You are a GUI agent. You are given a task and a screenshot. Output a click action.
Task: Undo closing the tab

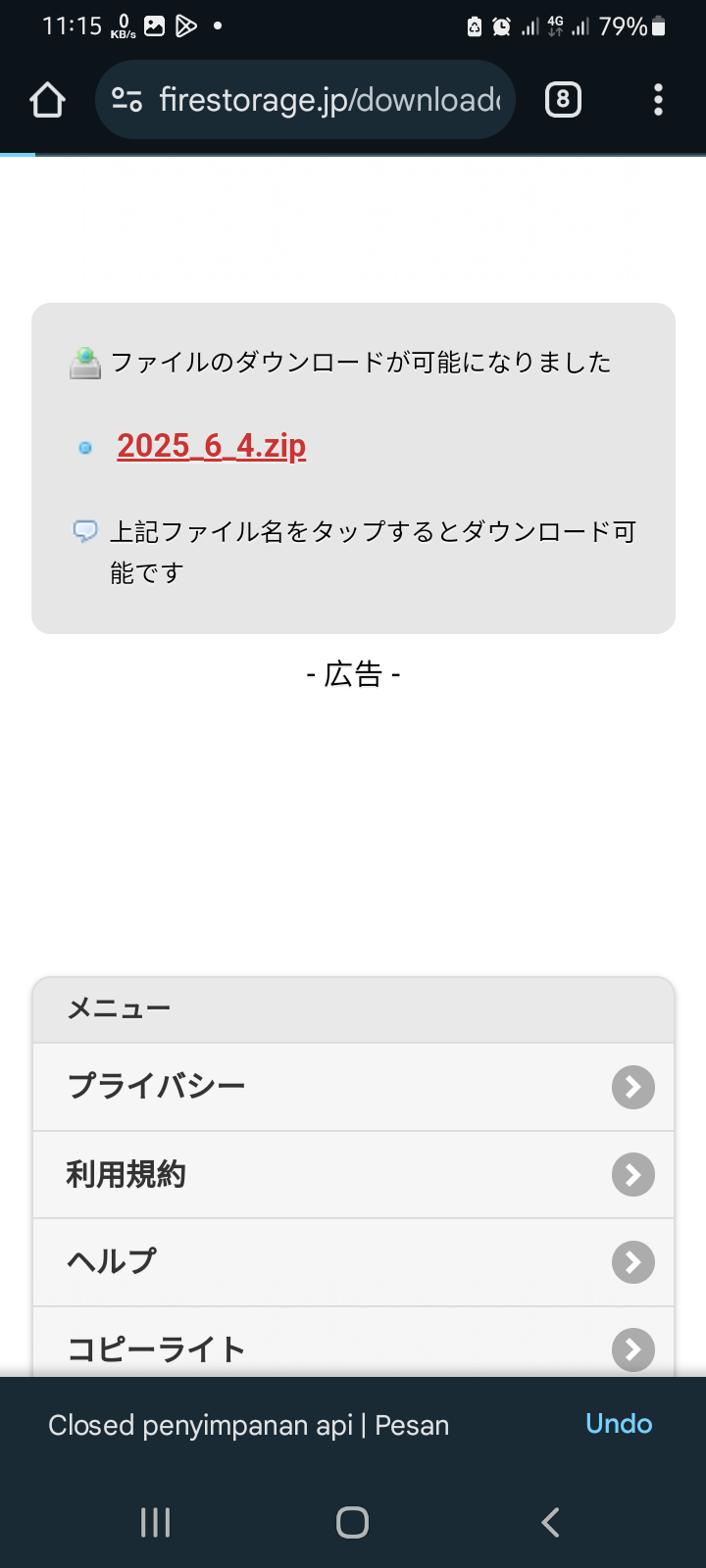[619, 1424]
